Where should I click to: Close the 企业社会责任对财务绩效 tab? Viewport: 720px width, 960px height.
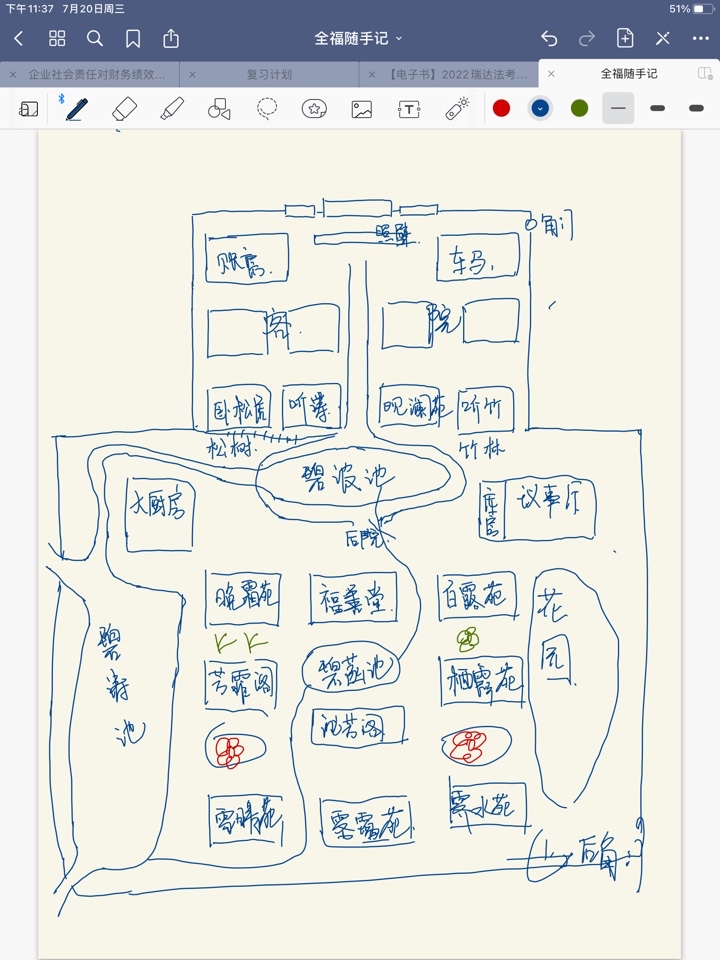(x=13, y=74)
